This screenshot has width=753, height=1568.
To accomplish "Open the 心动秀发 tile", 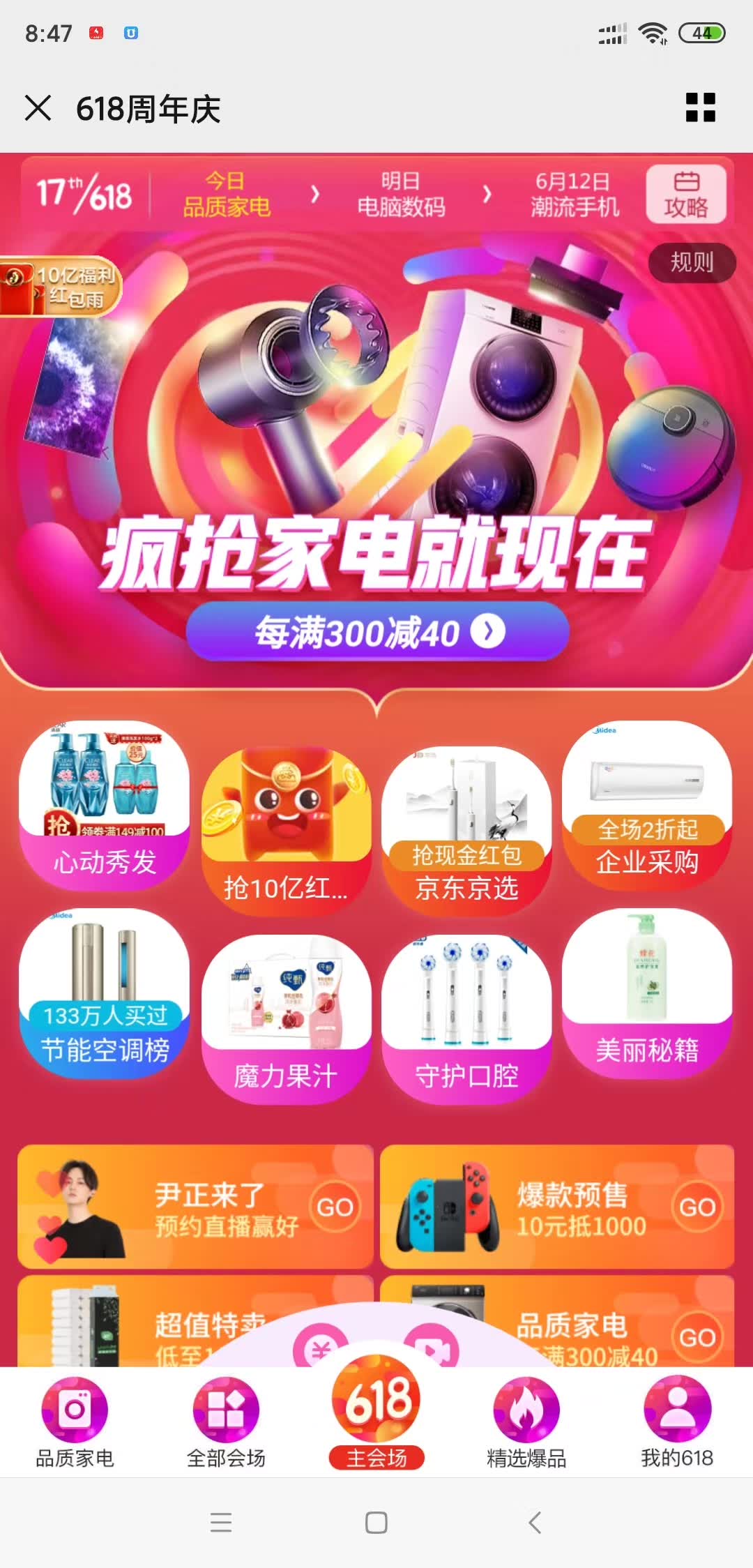I will click(105, 806).
